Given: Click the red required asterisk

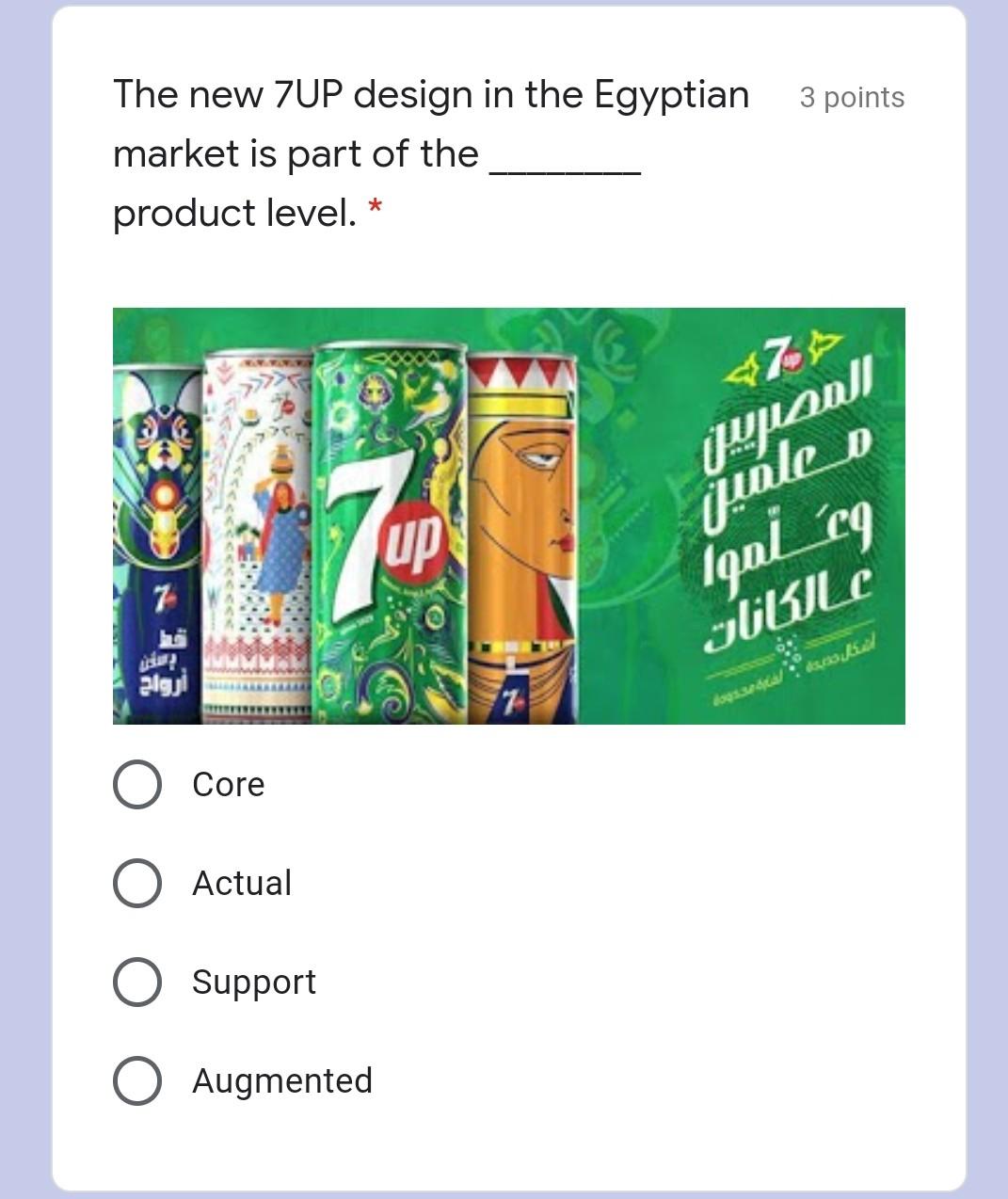Looking at the screenshot, I should 376,209.
